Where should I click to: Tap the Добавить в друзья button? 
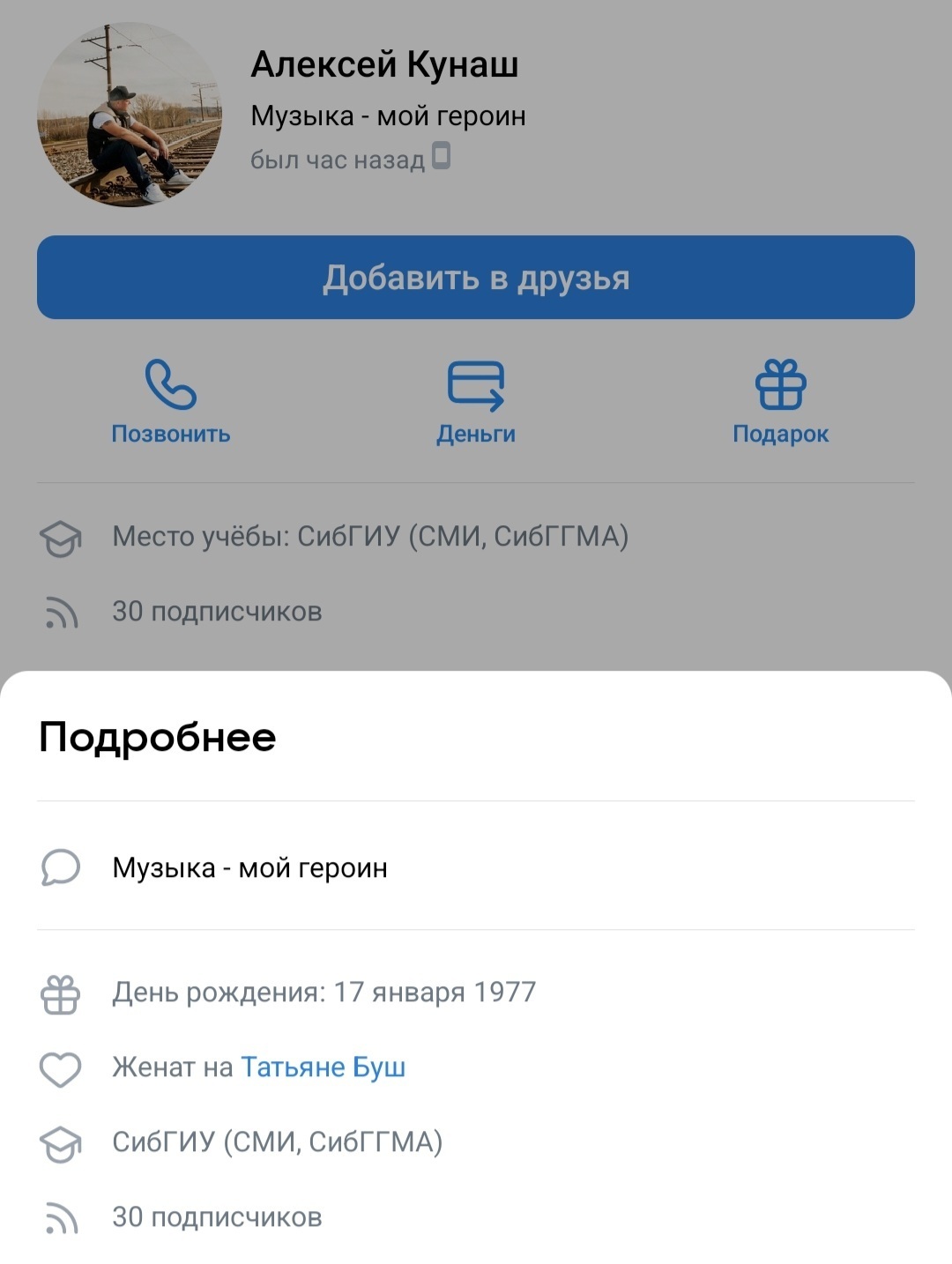tap(475, 278)
